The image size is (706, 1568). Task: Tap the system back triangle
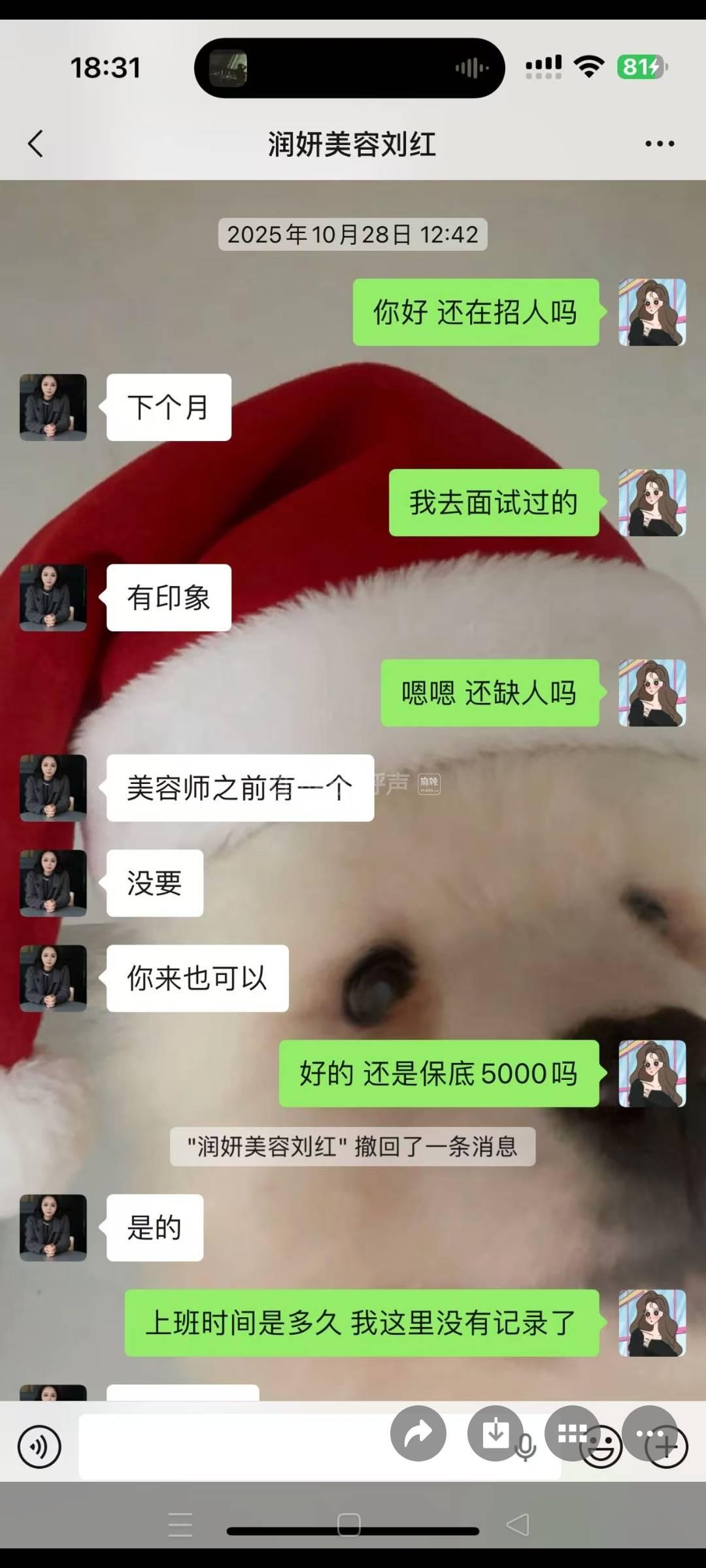pos(518,1525)
